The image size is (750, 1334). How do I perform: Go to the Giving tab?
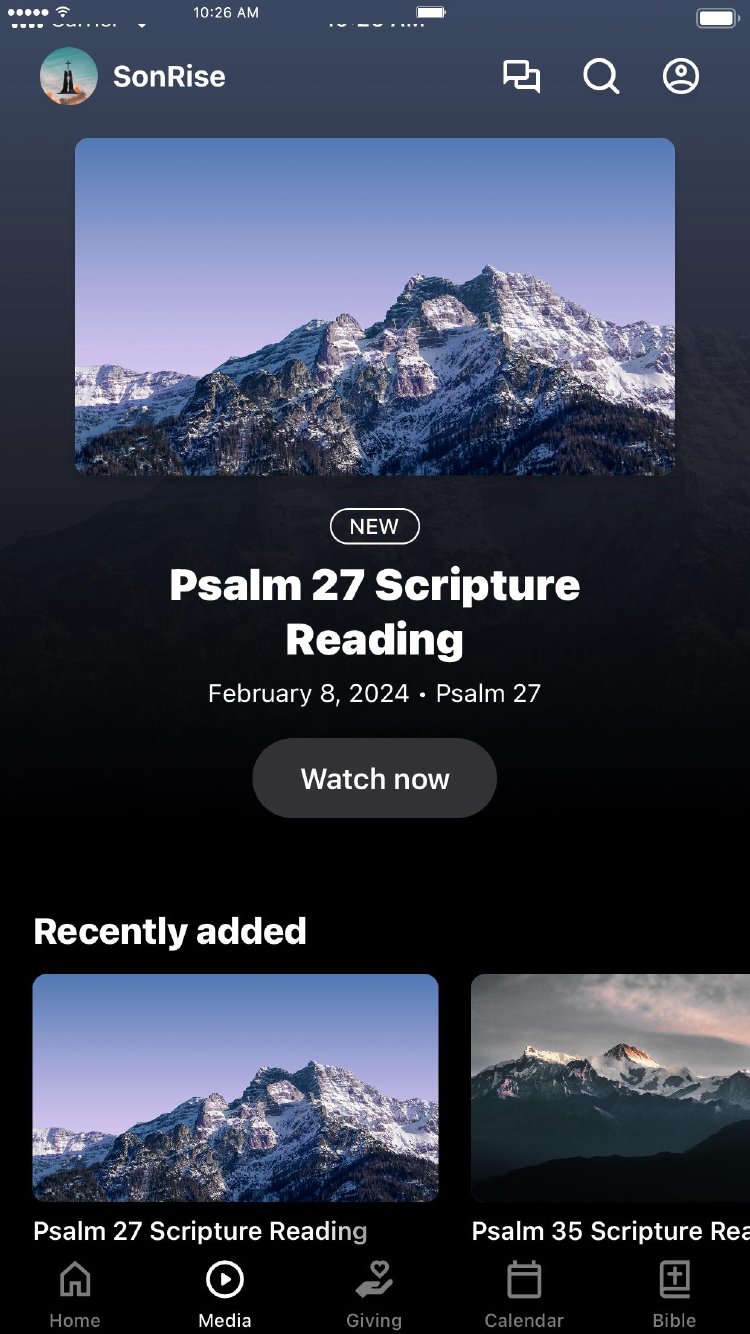(x=374, y=1294)
